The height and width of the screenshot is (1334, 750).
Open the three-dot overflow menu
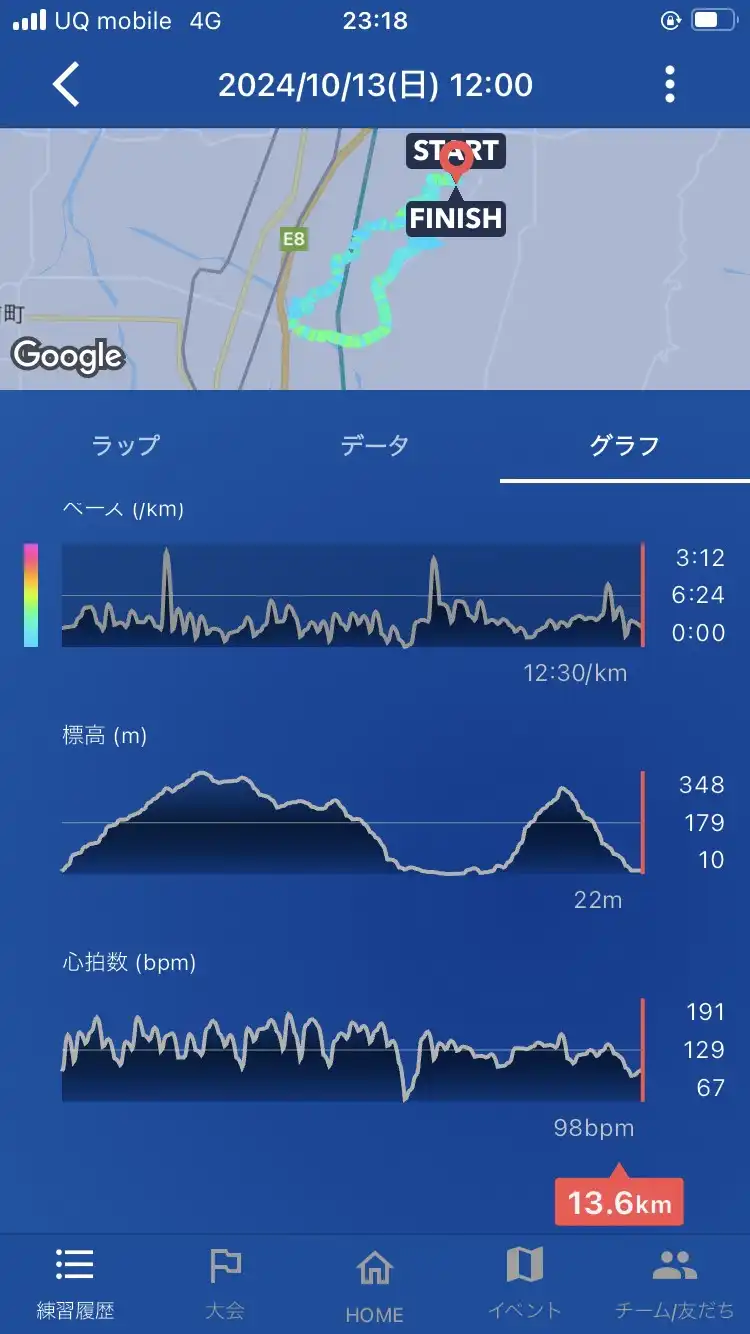coord(670,85)
